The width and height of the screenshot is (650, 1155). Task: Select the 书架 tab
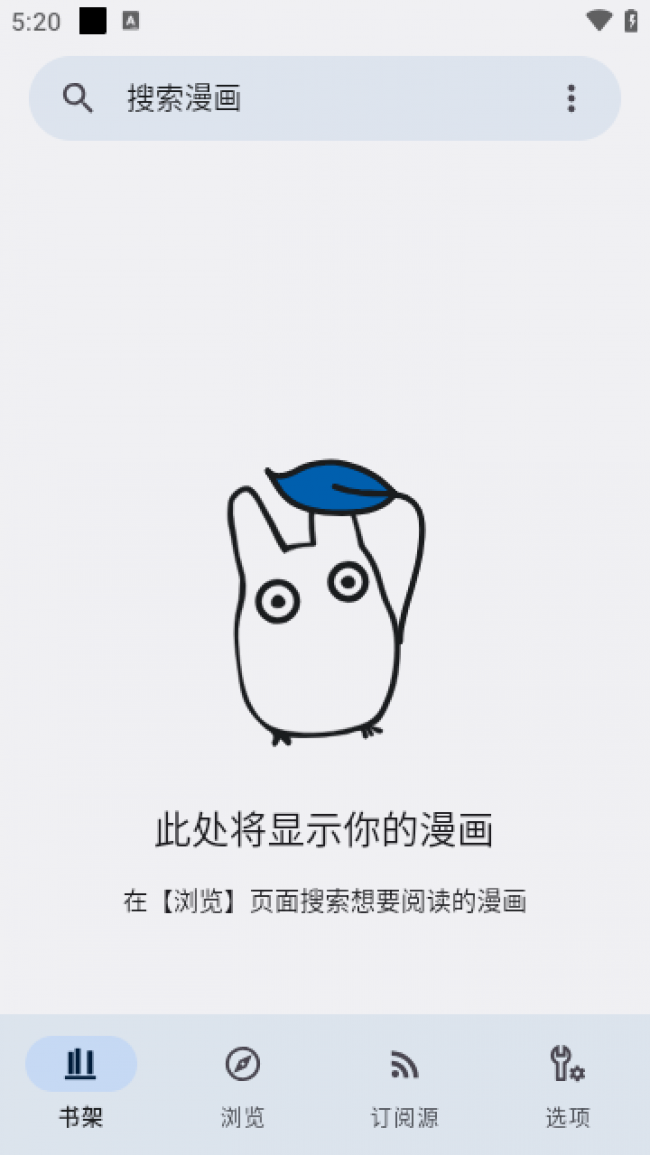[81, 1084]
